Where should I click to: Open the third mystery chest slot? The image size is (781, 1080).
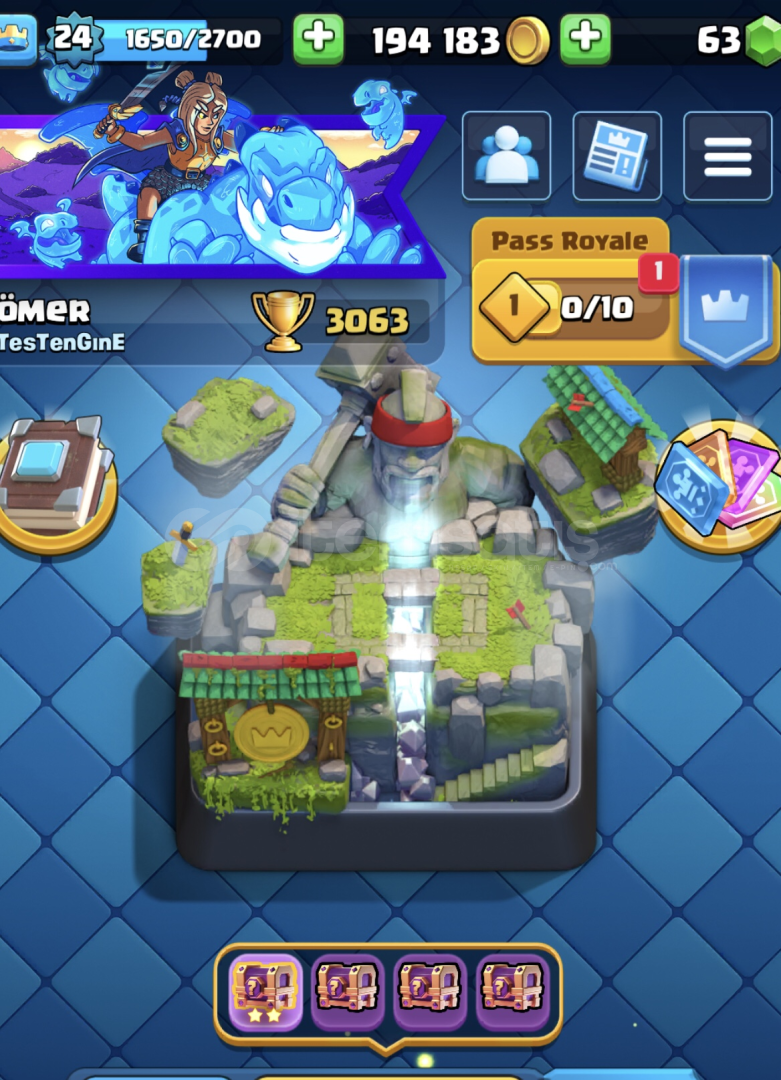click(x=429, y=991)
